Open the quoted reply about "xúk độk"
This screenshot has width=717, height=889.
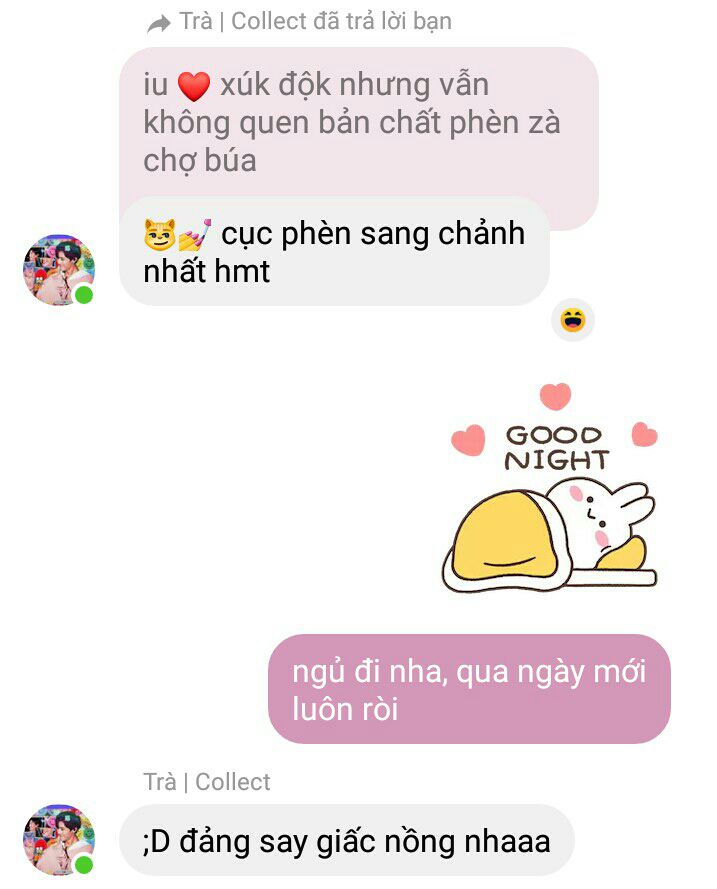click(x=358, y=122)
